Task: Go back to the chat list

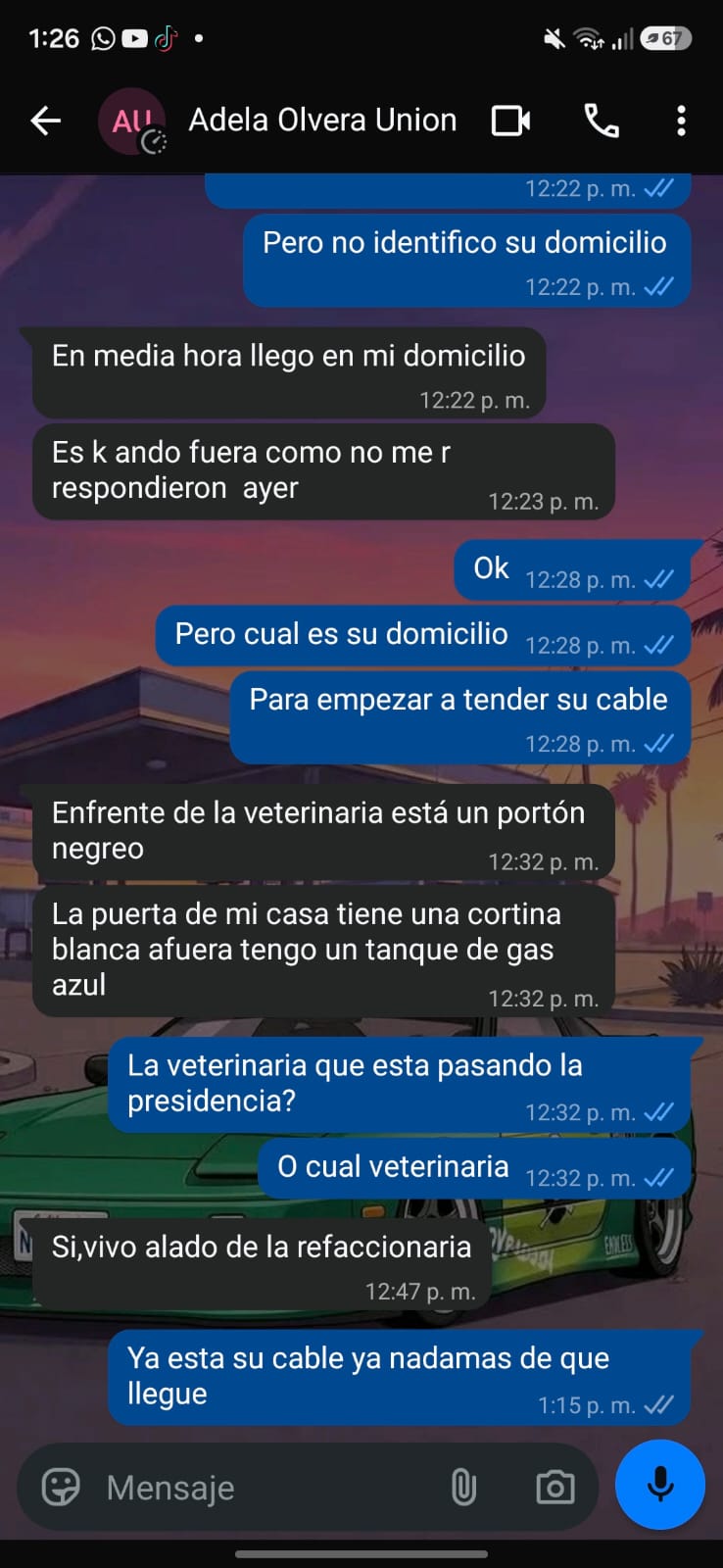Action: click(x=45, y=121)
